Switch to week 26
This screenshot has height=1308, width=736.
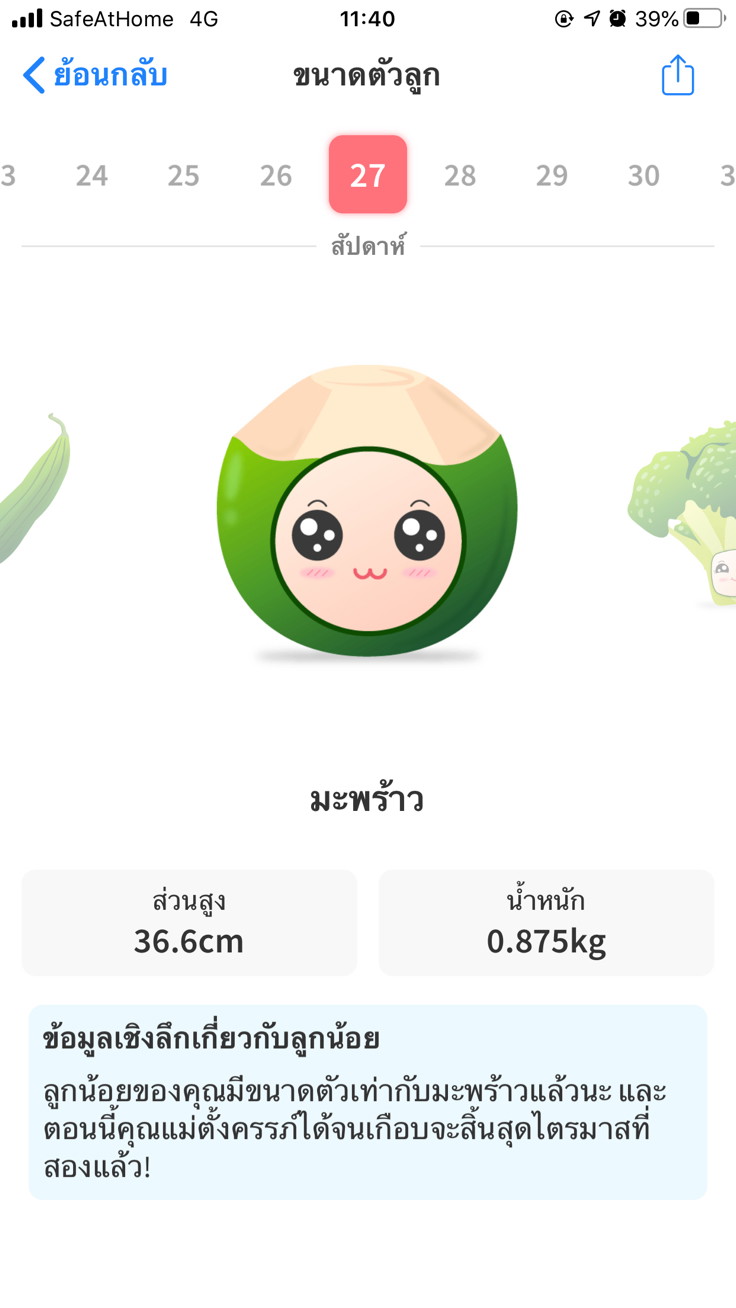click(276, 176)
